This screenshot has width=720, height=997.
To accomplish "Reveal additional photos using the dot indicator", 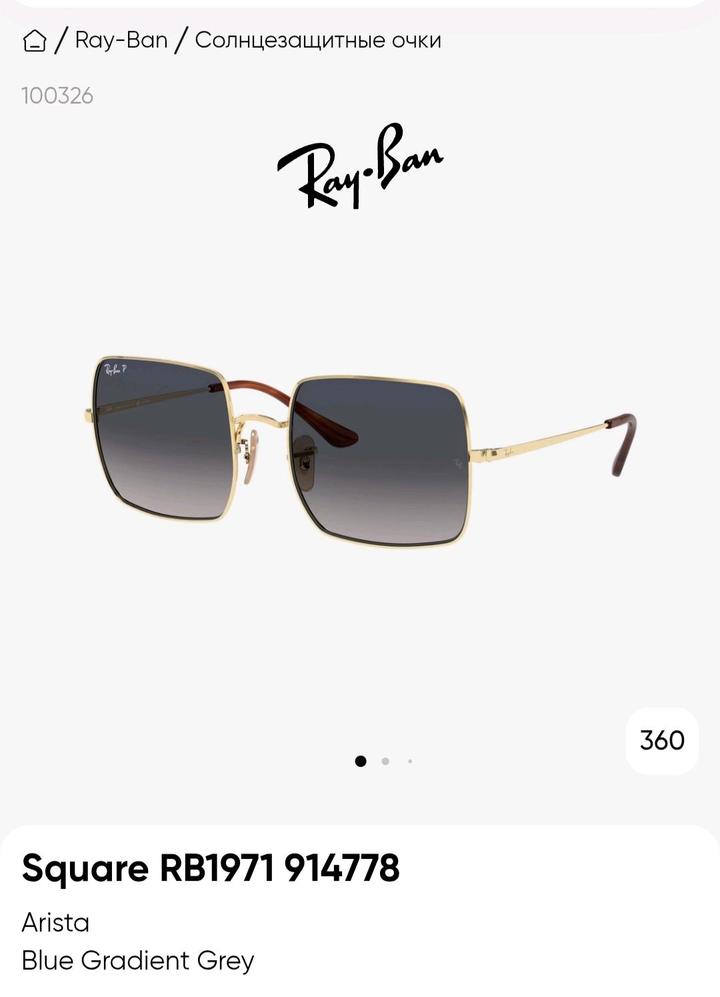I will point(385,761).
